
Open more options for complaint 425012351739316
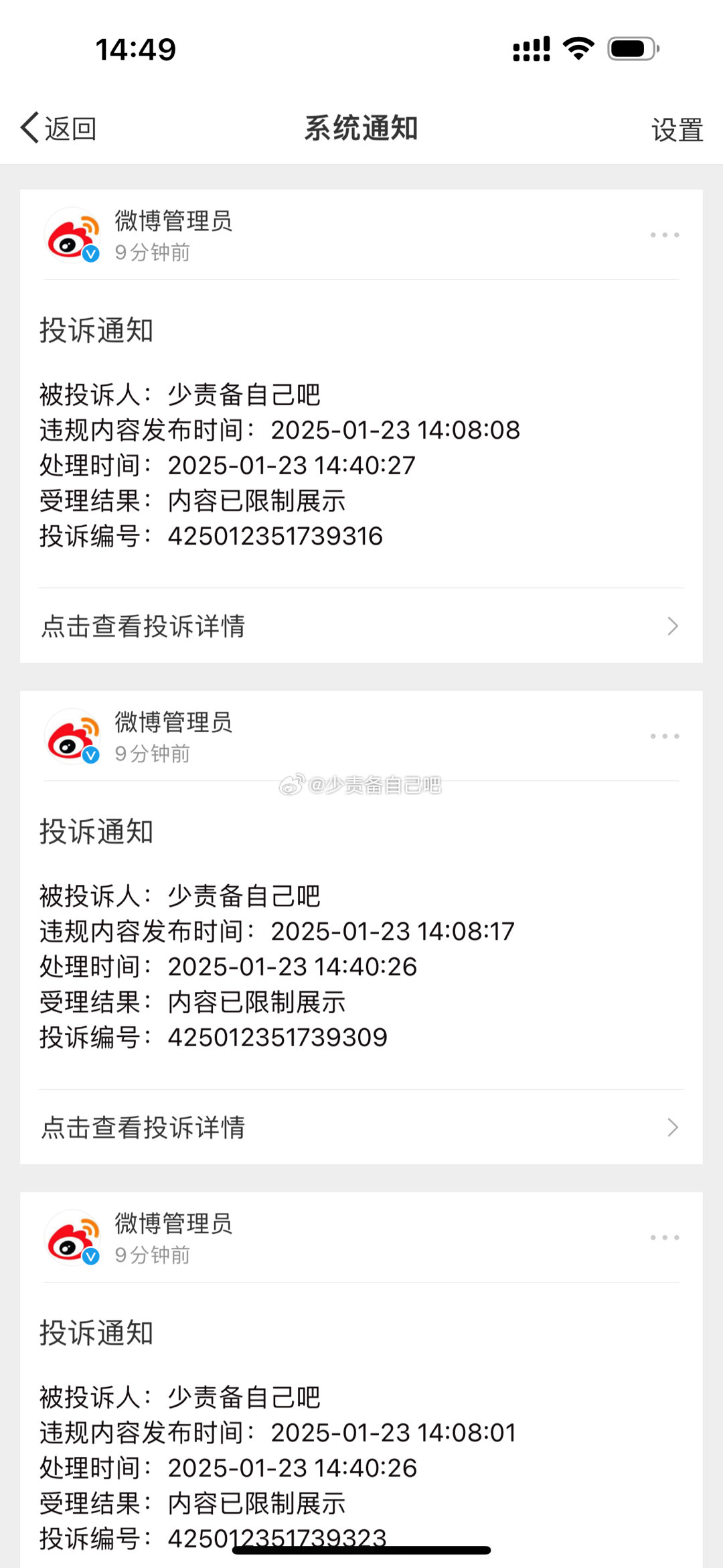665,235
